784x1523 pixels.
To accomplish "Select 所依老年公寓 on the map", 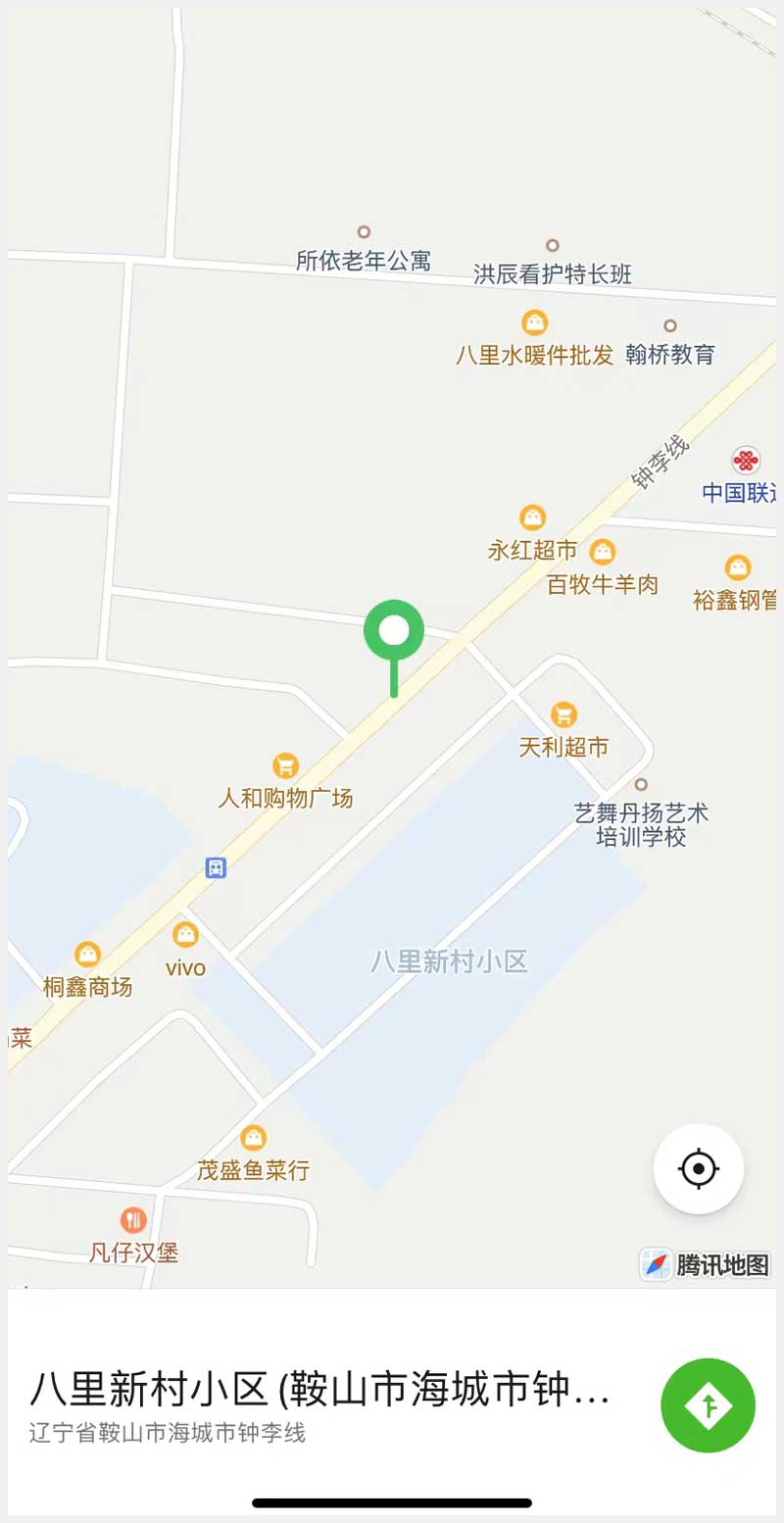I will (x=364, y=233).
